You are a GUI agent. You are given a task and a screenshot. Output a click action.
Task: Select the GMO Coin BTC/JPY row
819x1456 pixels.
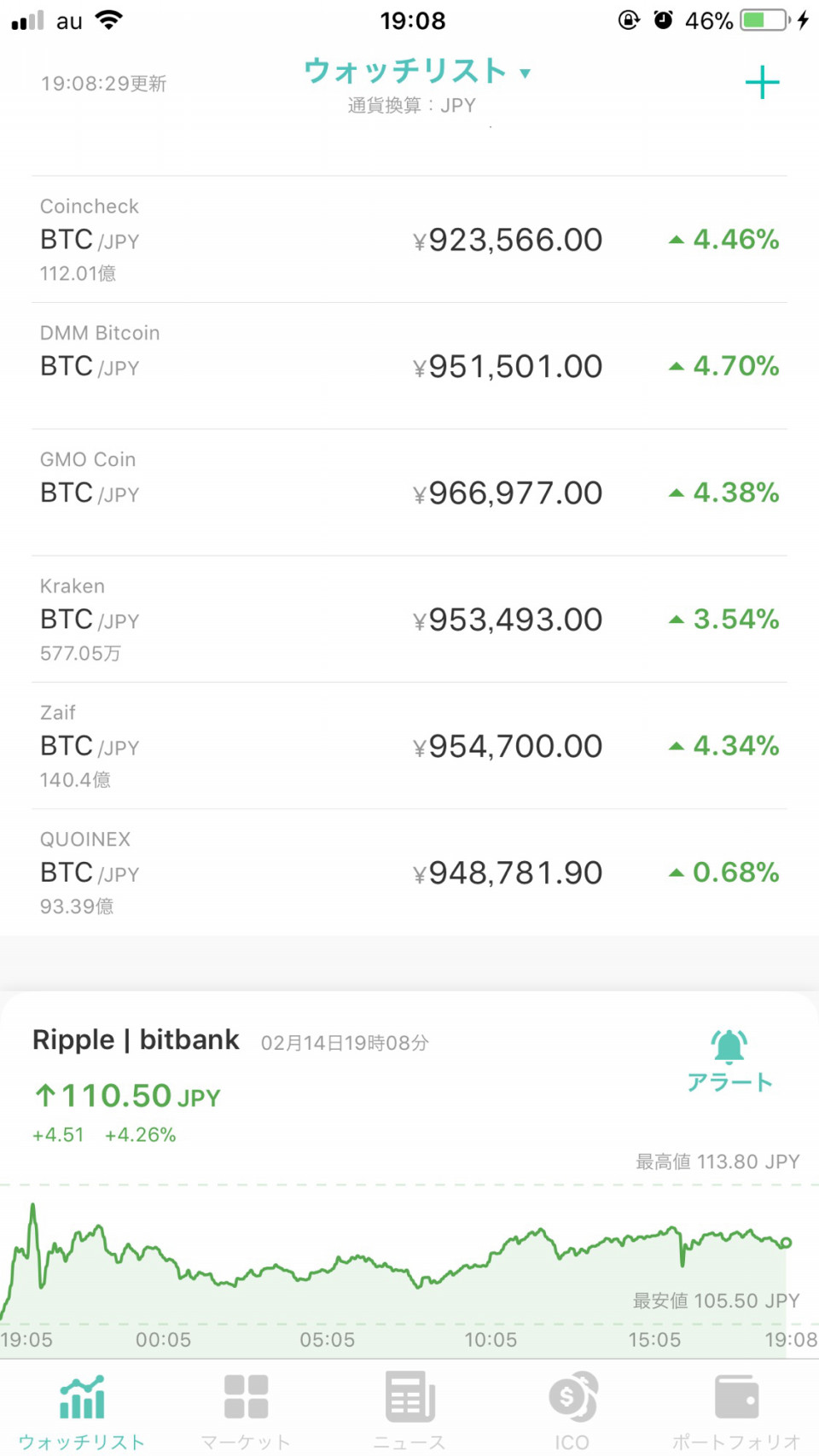coord(409,492)
